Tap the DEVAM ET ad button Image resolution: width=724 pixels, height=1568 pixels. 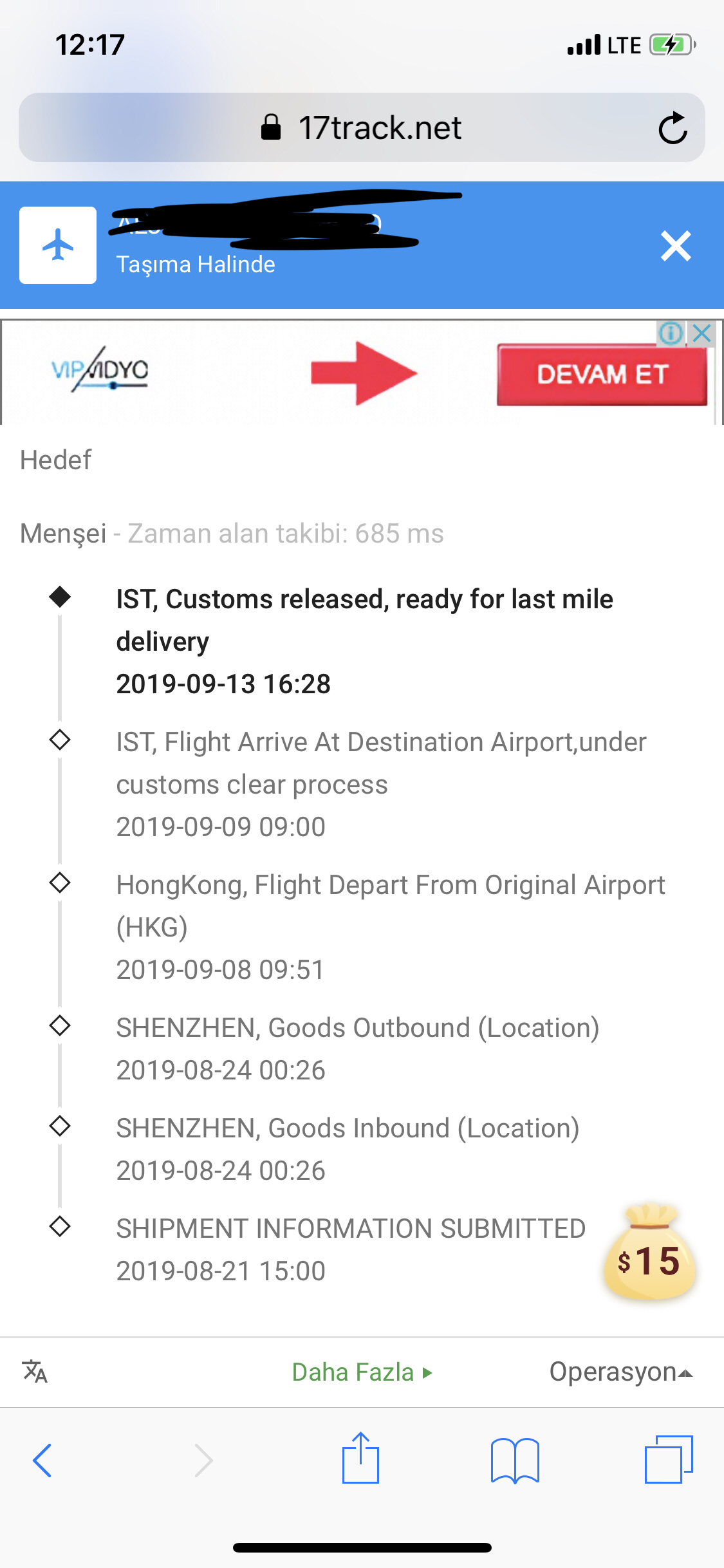click(602, 375)
